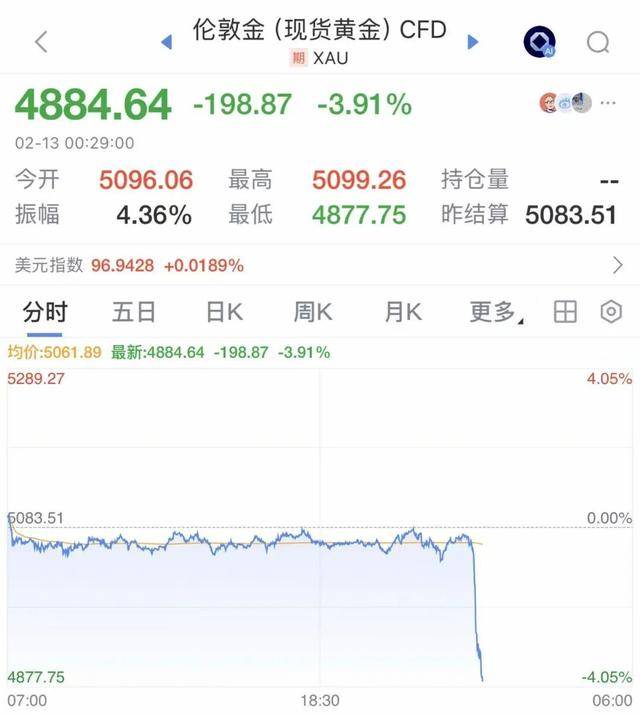Viewport: 640px width, 716px height.
Task: Go back using the top-left arrow
Action: coord(41,42)
